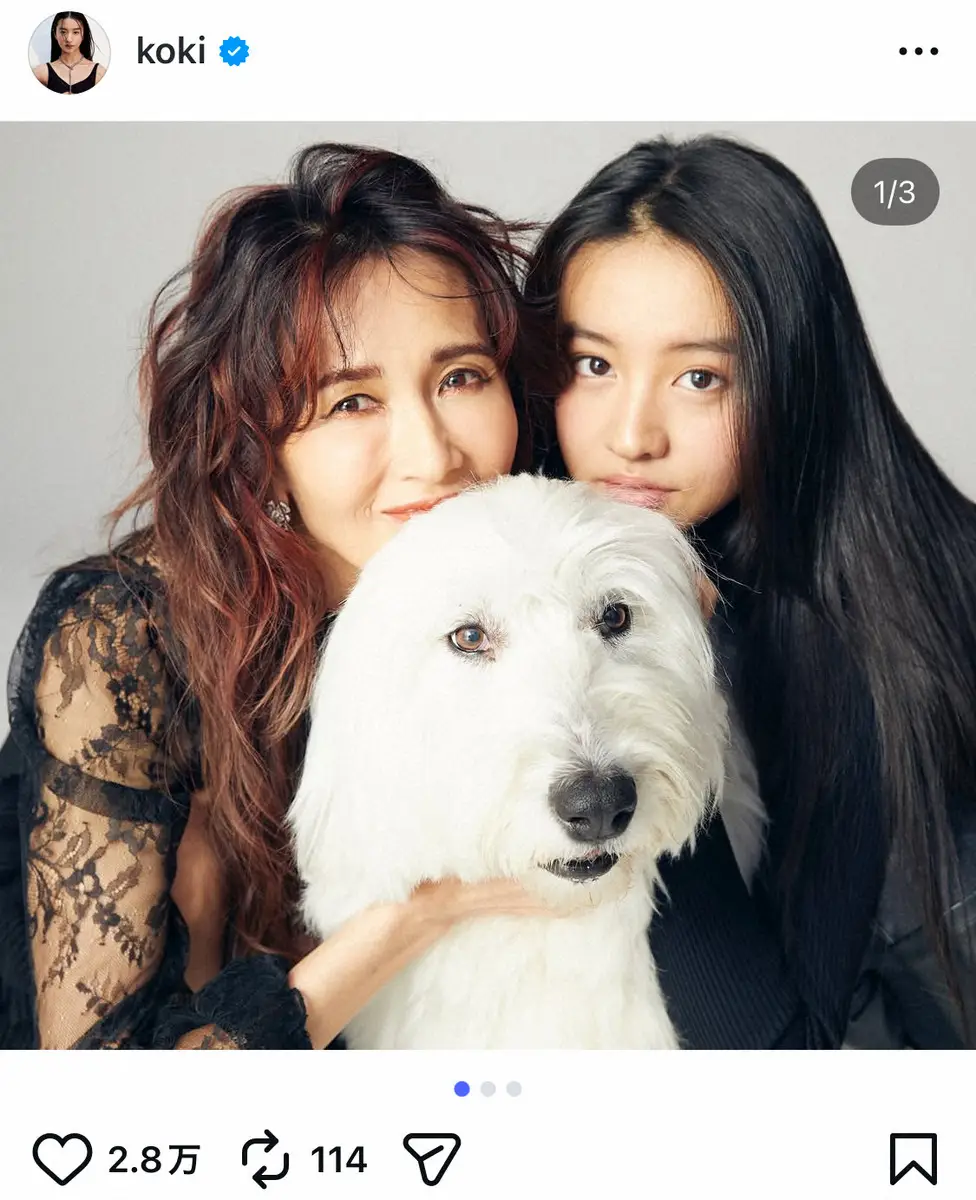
Task: Open koki's profile picture
Action: [69, 52]
